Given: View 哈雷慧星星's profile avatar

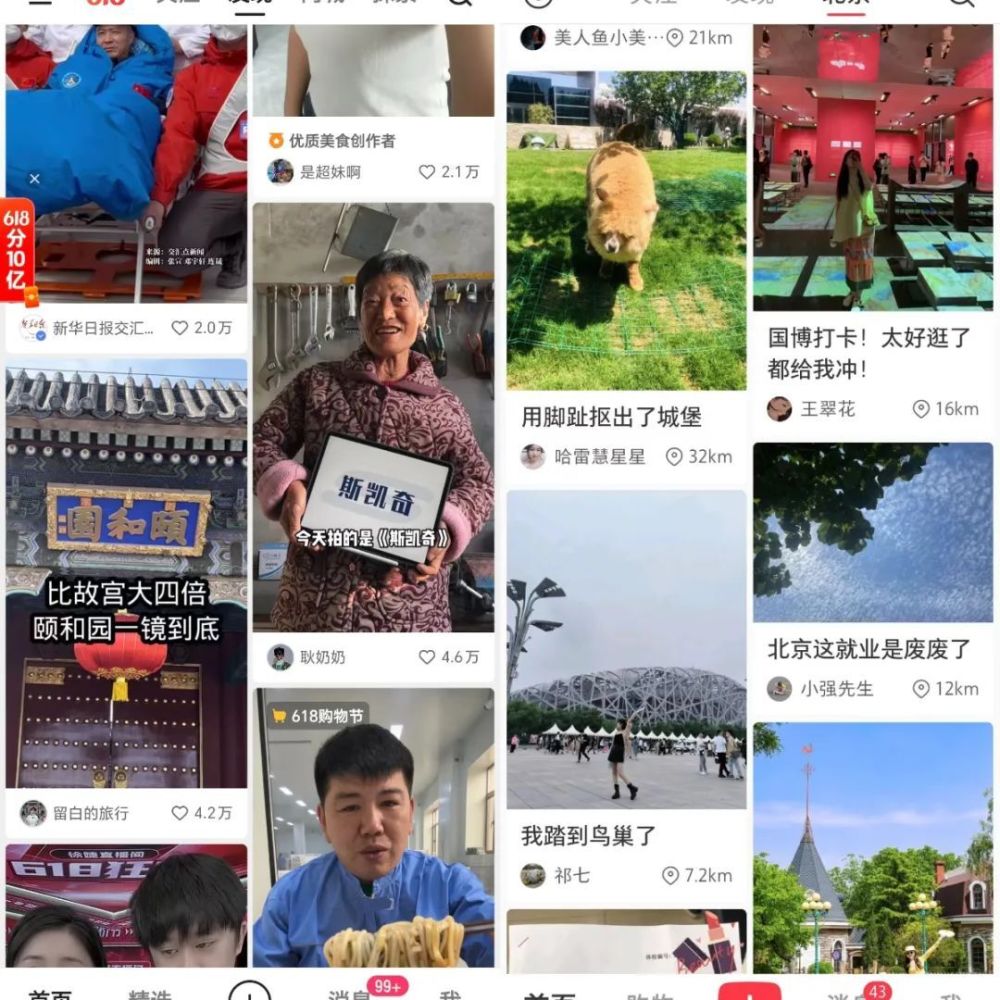Looking at the screenshot, I should click(x=533, y=457).
